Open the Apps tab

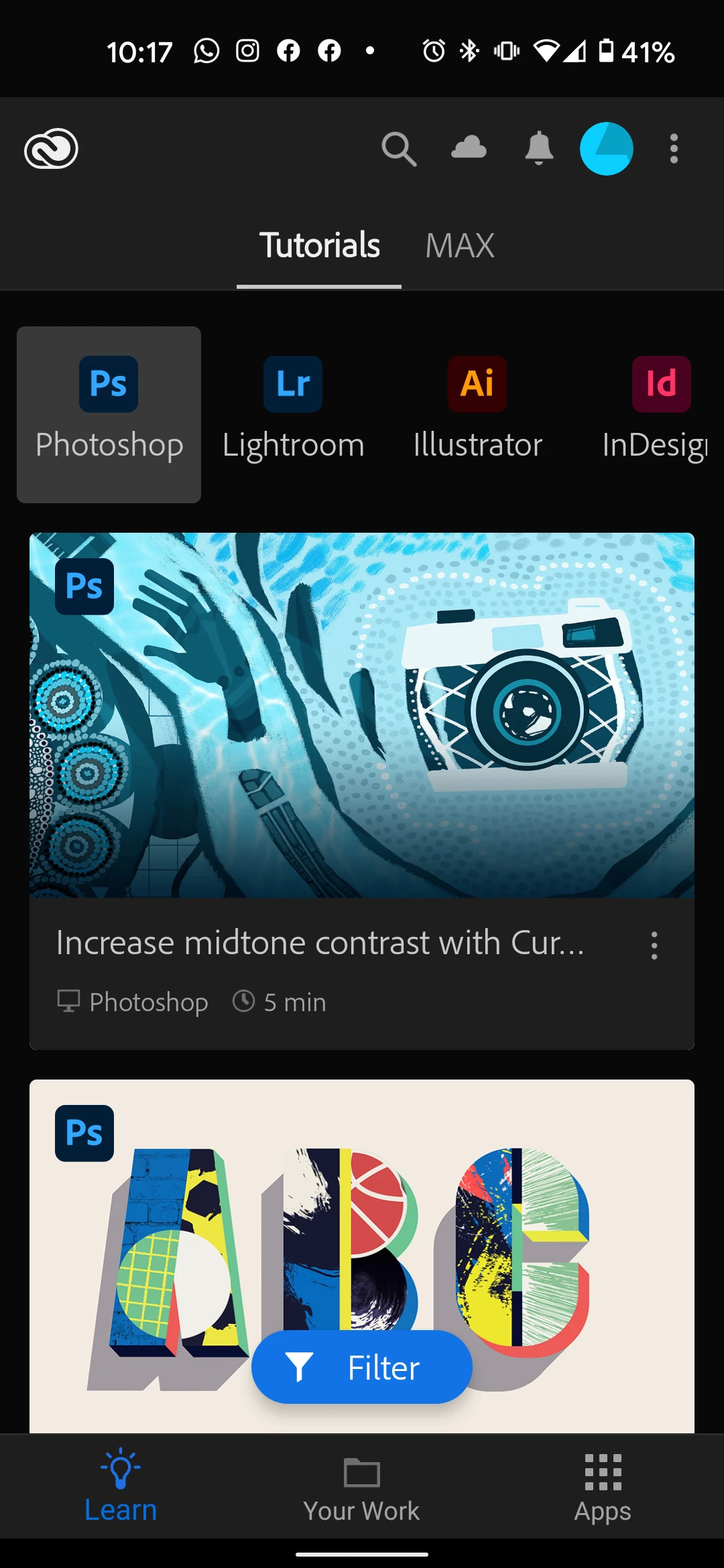pos(603,1486)
